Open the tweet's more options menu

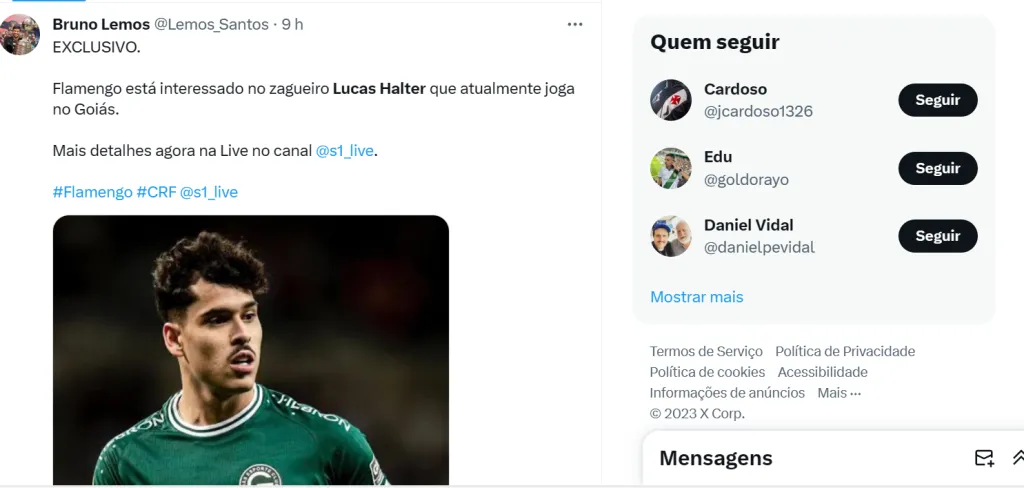coord(575,24)
